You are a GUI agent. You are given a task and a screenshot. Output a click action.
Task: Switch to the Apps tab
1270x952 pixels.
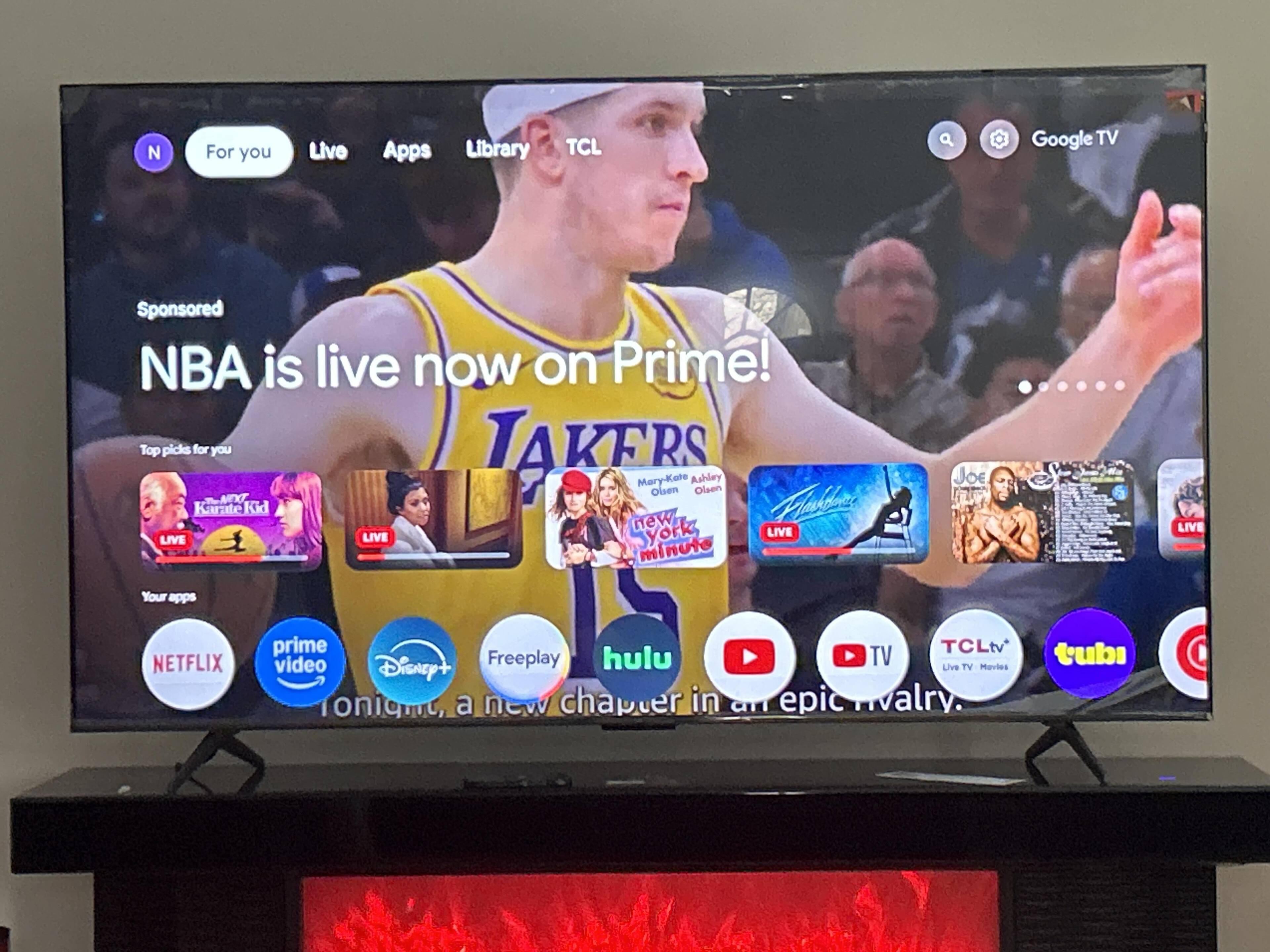click(x=406, y=150)
